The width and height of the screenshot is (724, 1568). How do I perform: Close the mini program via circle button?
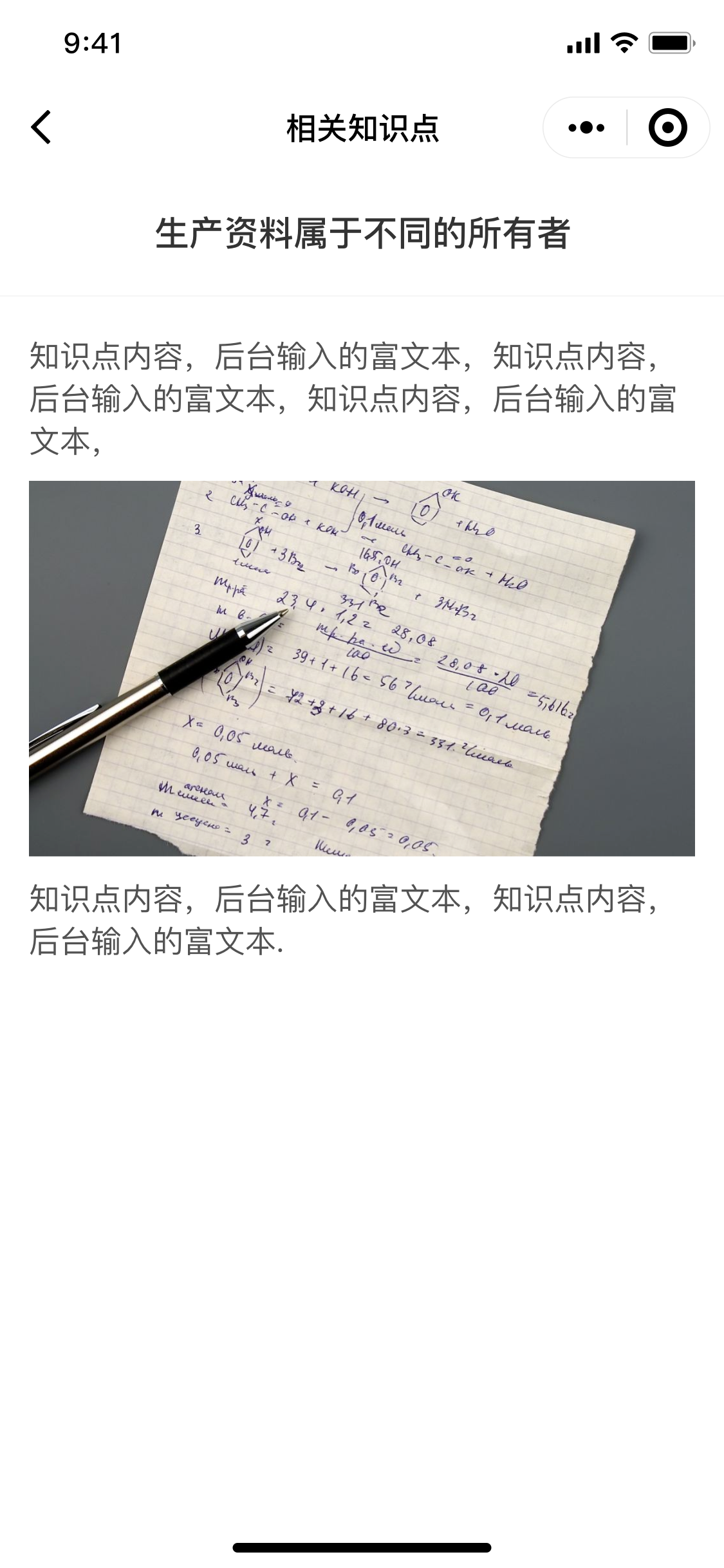[667, 127]
